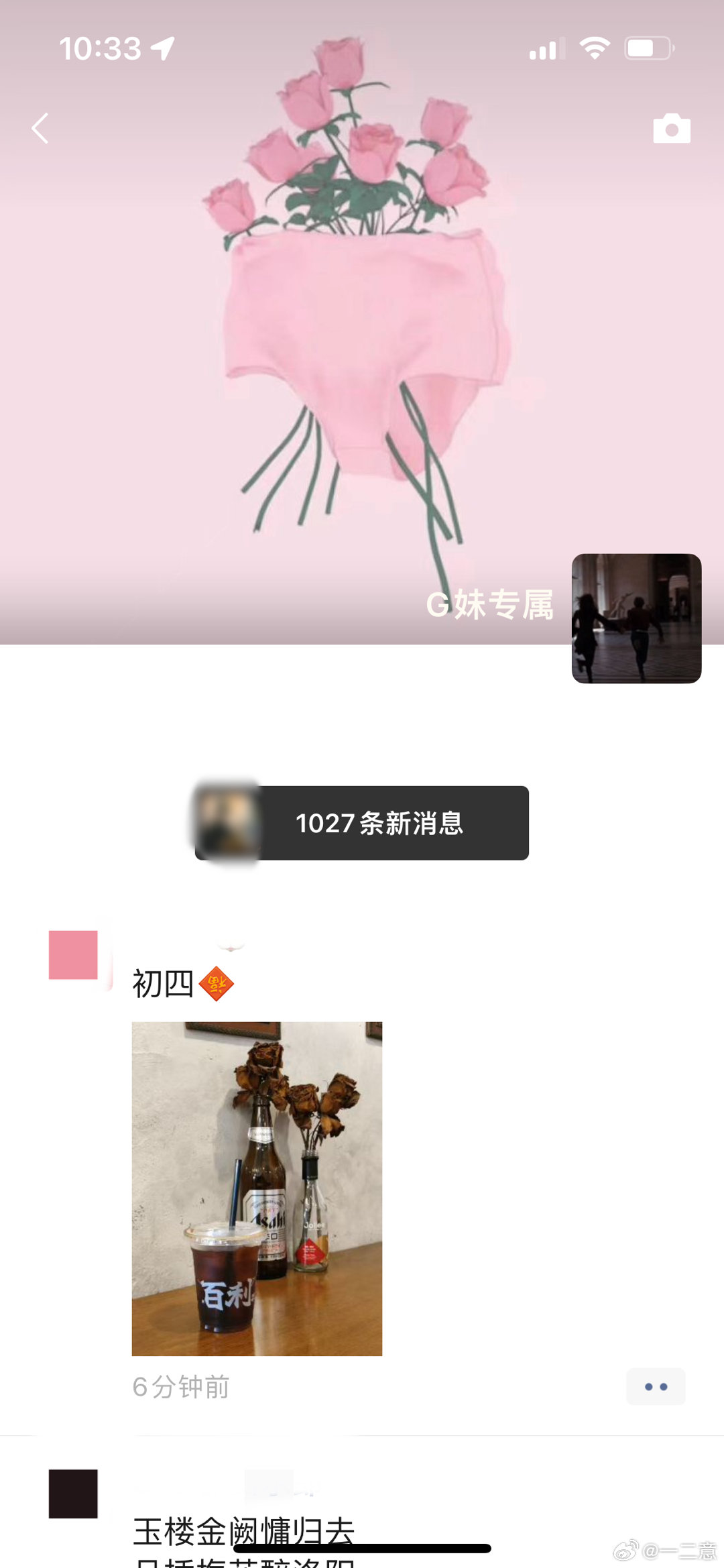
Task: Open the camera to post a moment
Action: click(671, 128)
